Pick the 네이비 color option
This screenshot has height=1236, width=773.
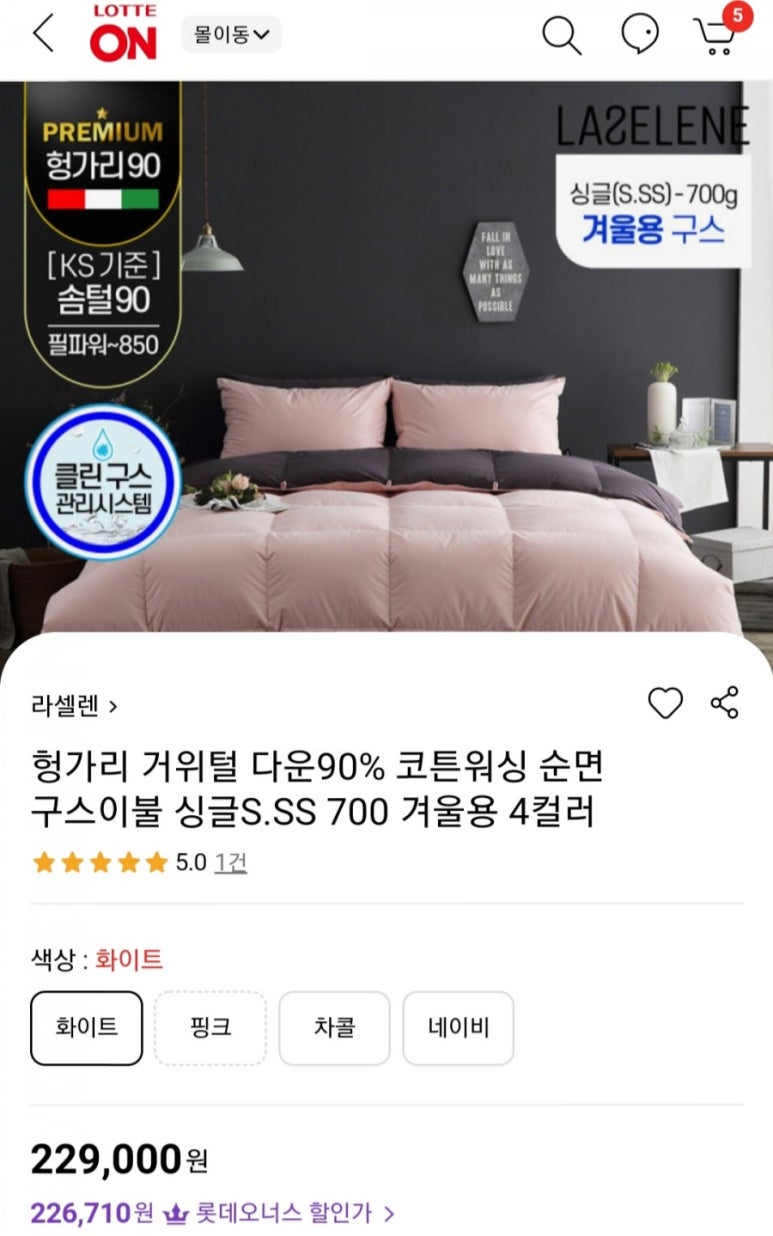[x=458, y=1028]
